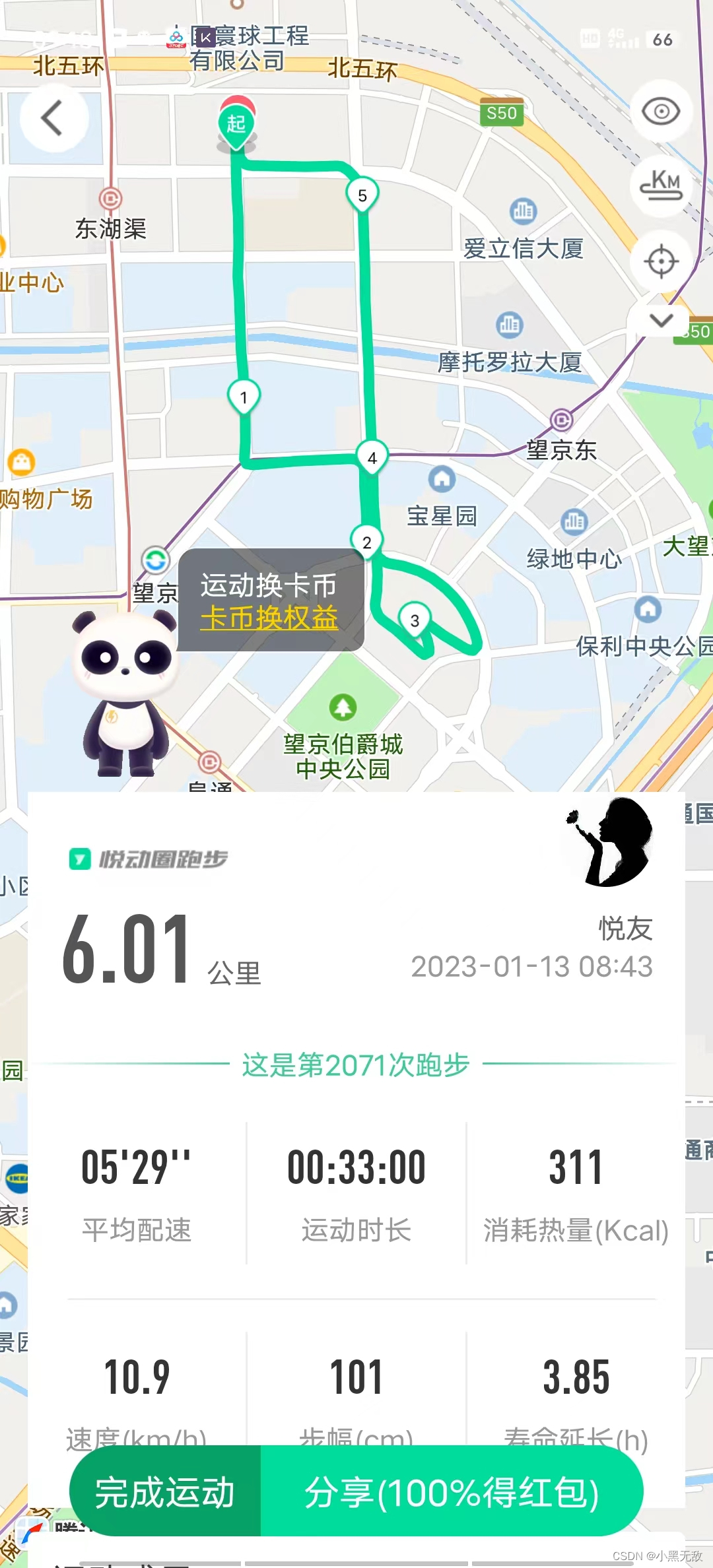Toggle kilometer markers with the KM icon
Viewport: 713px width, 1568px height.
click(661, 186)
